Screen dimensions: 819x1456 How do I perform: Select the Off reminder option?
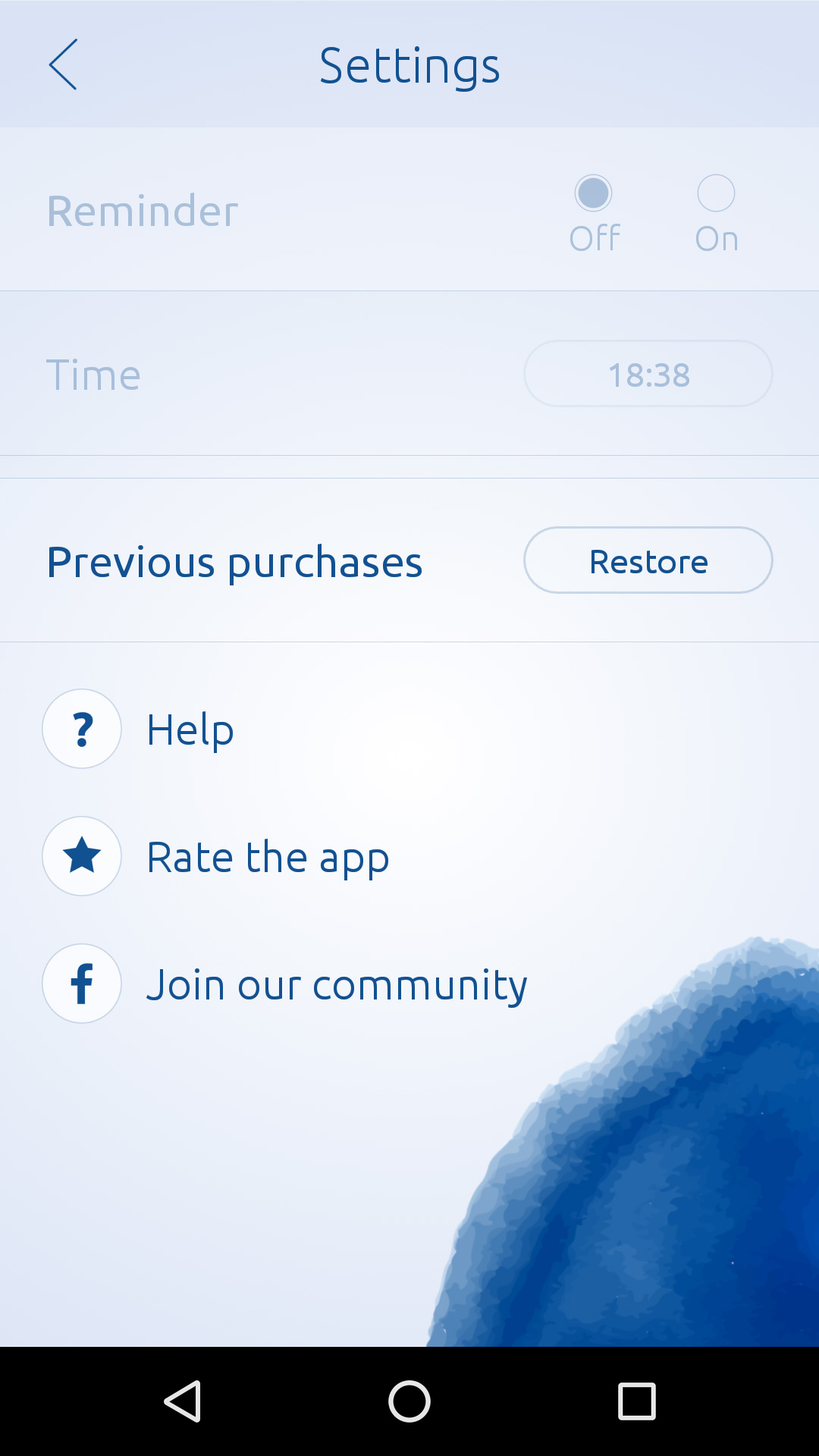(593, 194)
